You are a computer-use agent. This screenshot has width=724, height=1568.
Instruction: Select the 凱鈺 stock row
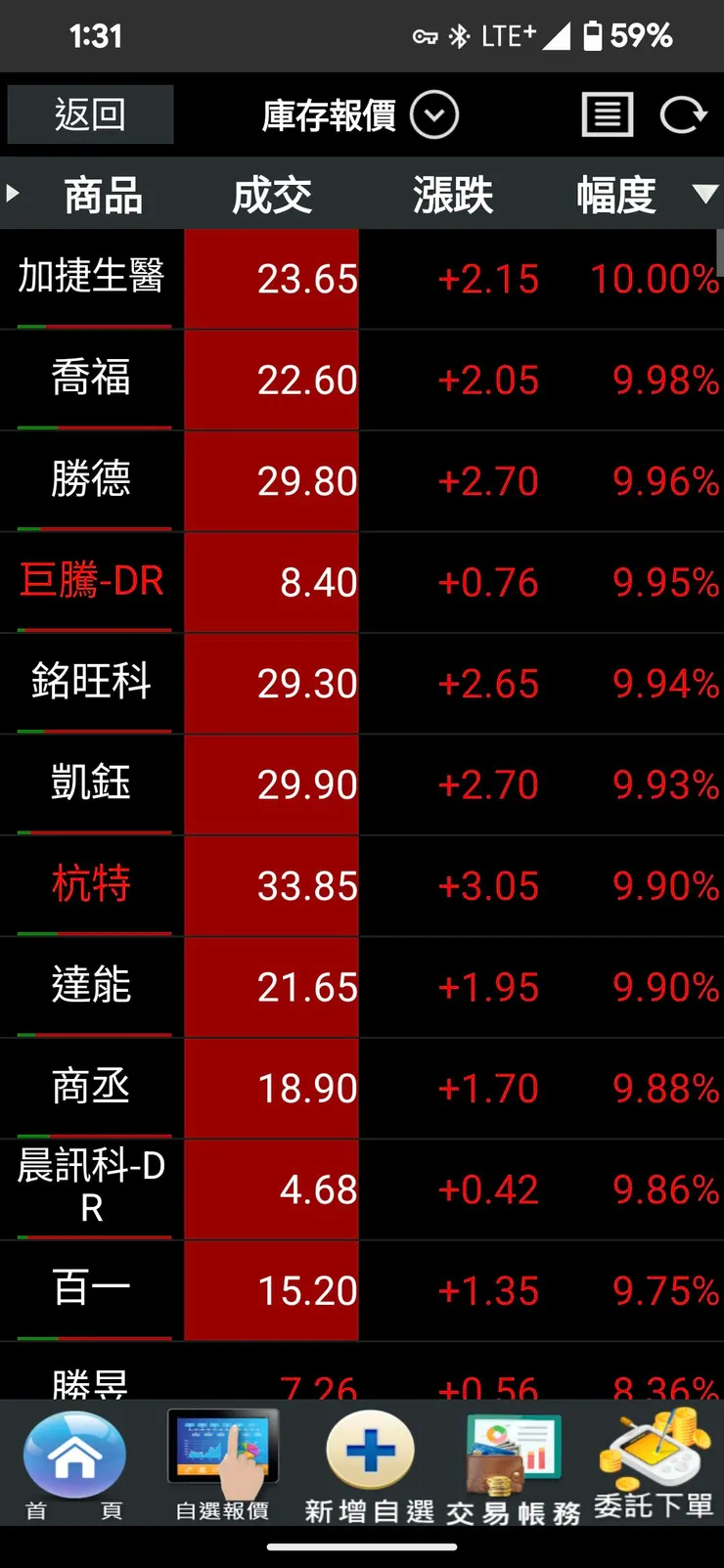coord(362,784)
